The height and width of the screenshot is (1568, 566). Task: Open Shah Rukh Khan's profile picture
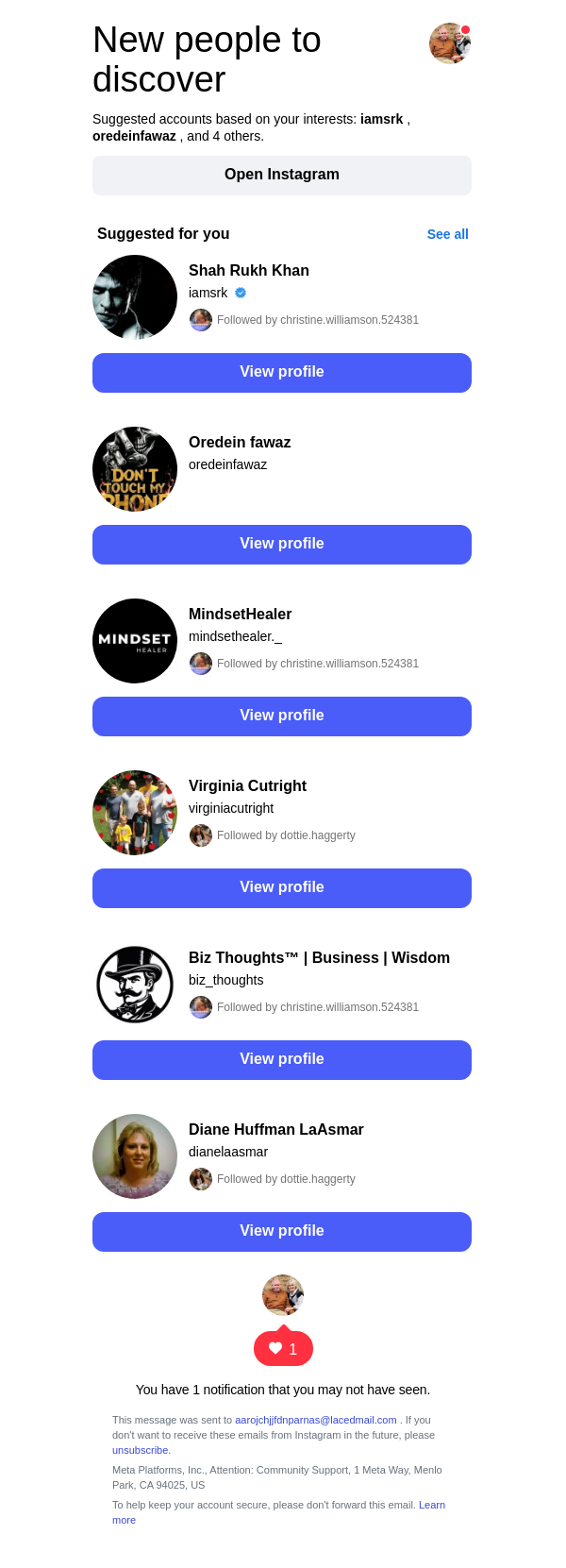[135, 297]
